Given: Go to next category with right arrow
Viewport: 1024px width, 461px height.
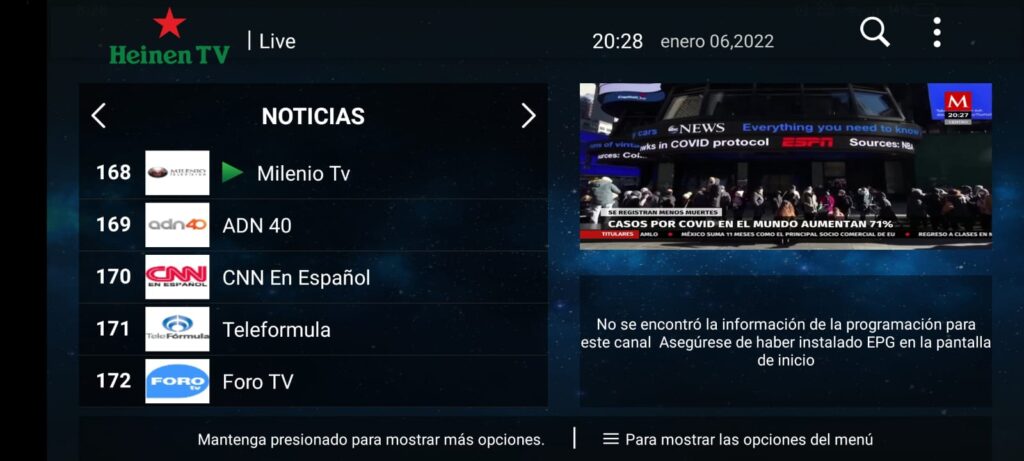Looking at the screenshot, I should click(528, 116).
